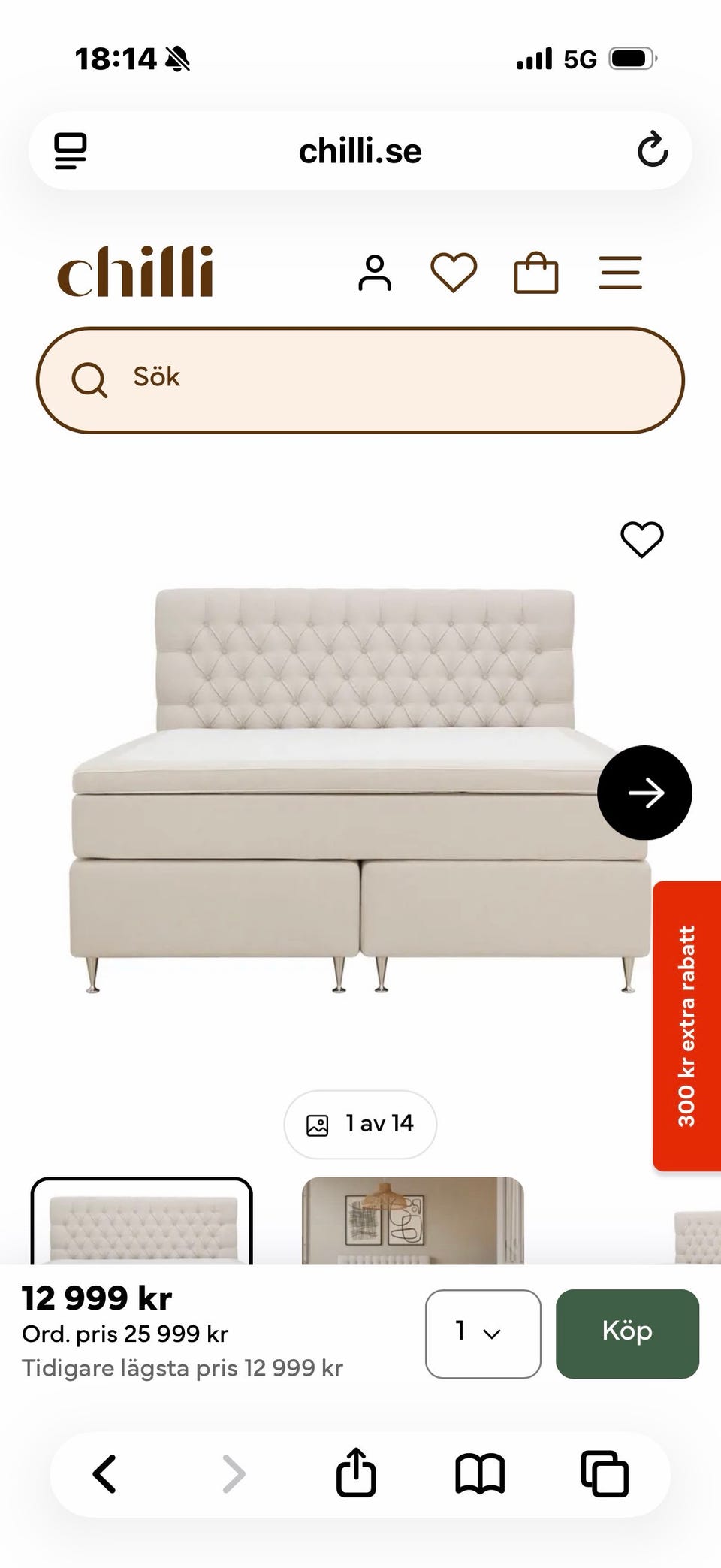Image resolution: width=721 pixels, height=1568 pixels.
Task: Open the wishlist heart in header
Action: tap(454, 272)
